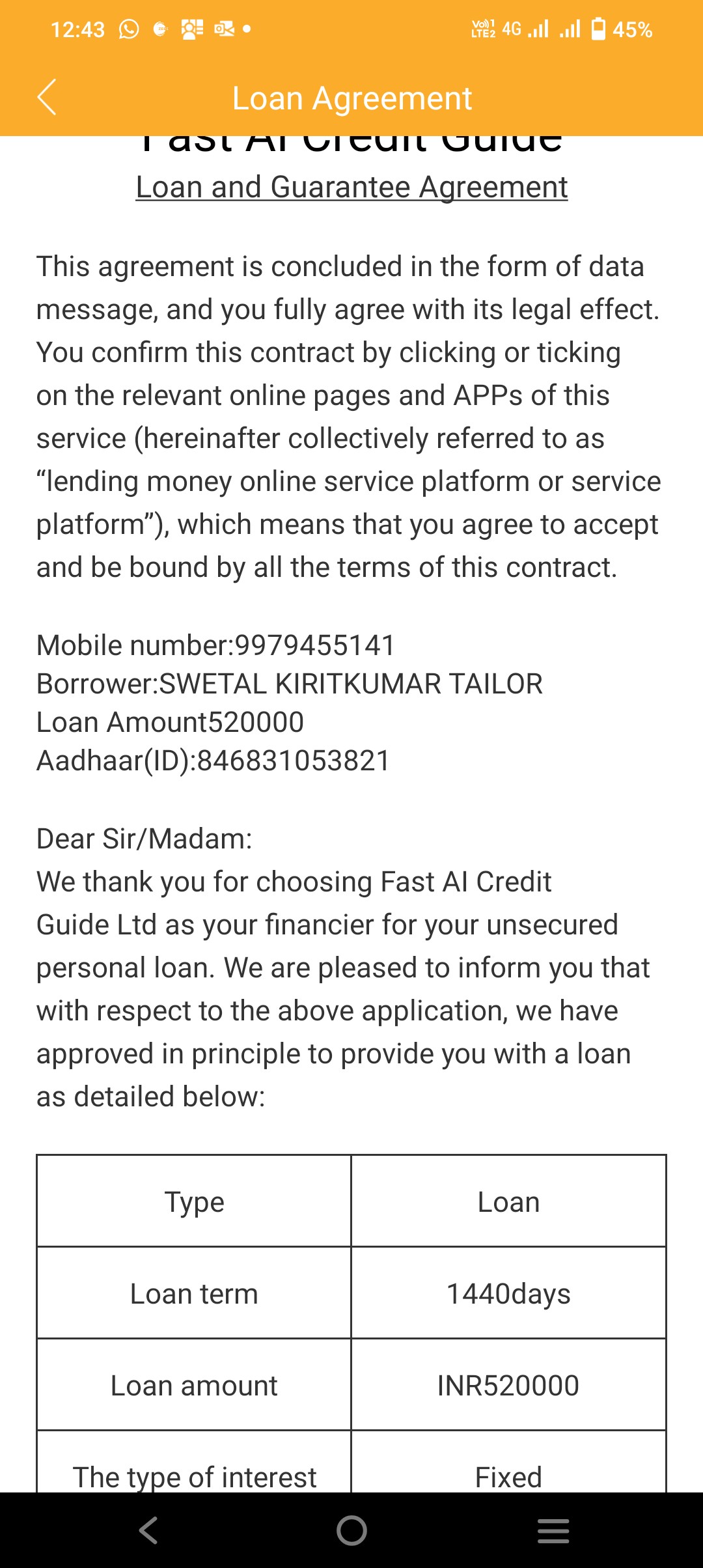
Task: Go back from the Loan Agreement page
Action: click(x=47, y=98)
